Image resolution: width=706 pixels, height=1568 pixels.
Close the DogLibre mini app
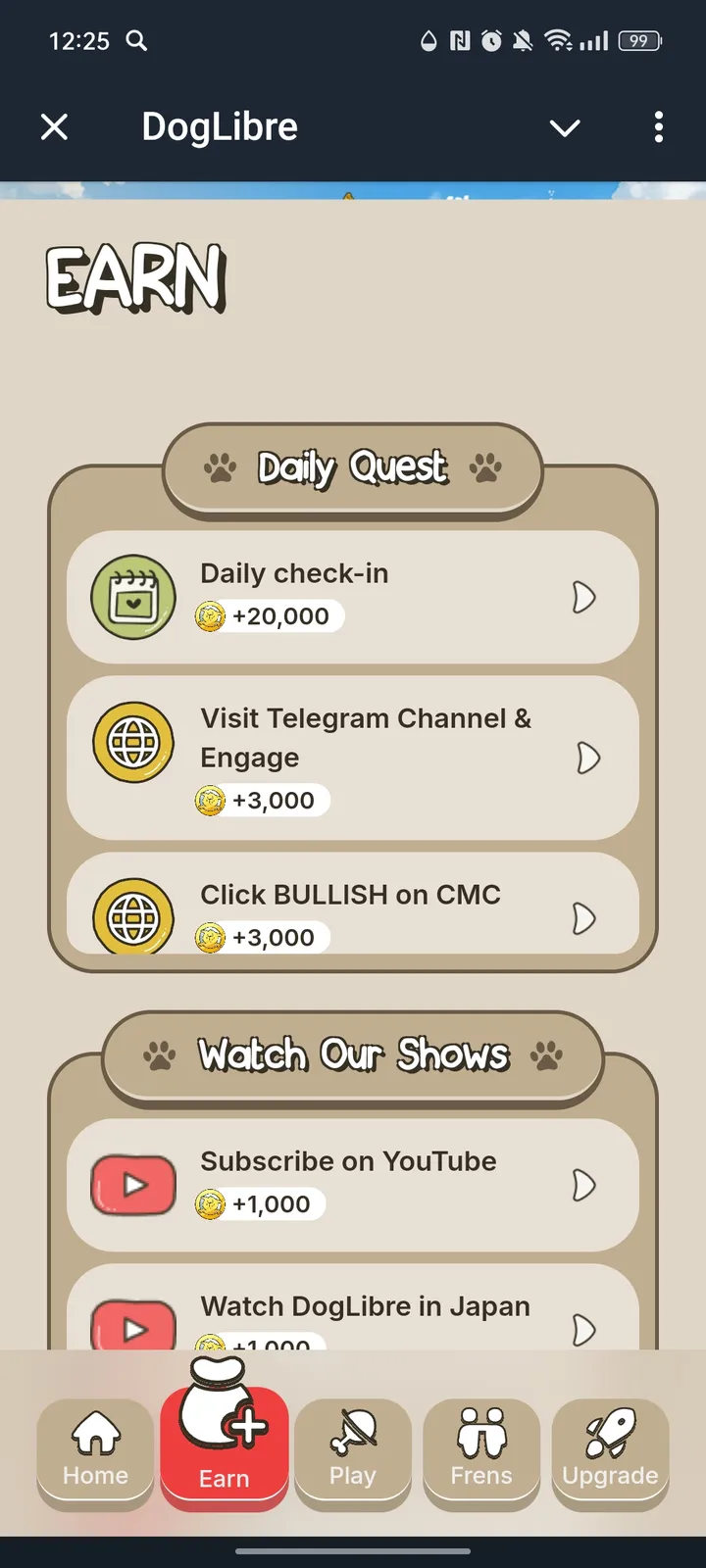tap(55, 127)
